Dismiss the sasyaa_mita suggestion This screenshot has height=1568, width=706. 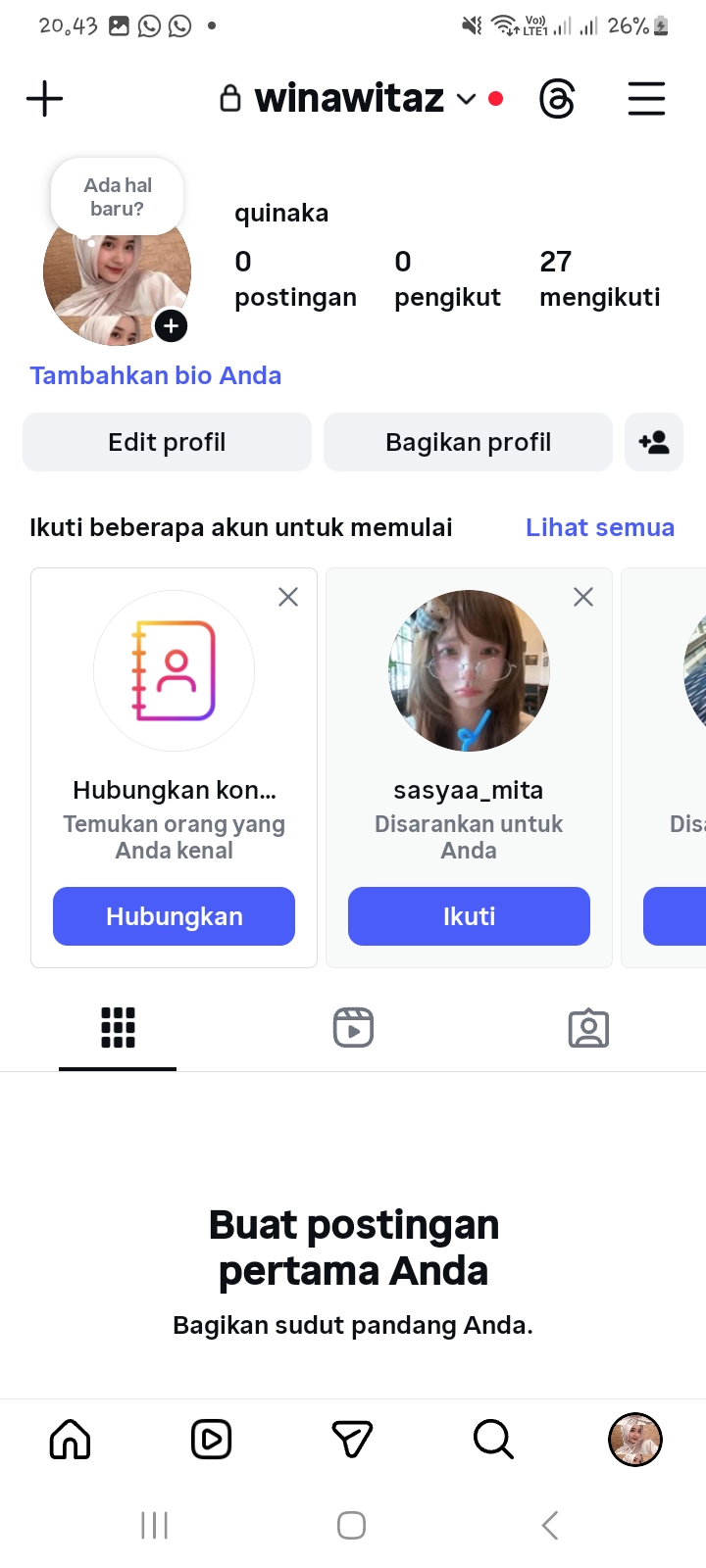tap(583, 597)
